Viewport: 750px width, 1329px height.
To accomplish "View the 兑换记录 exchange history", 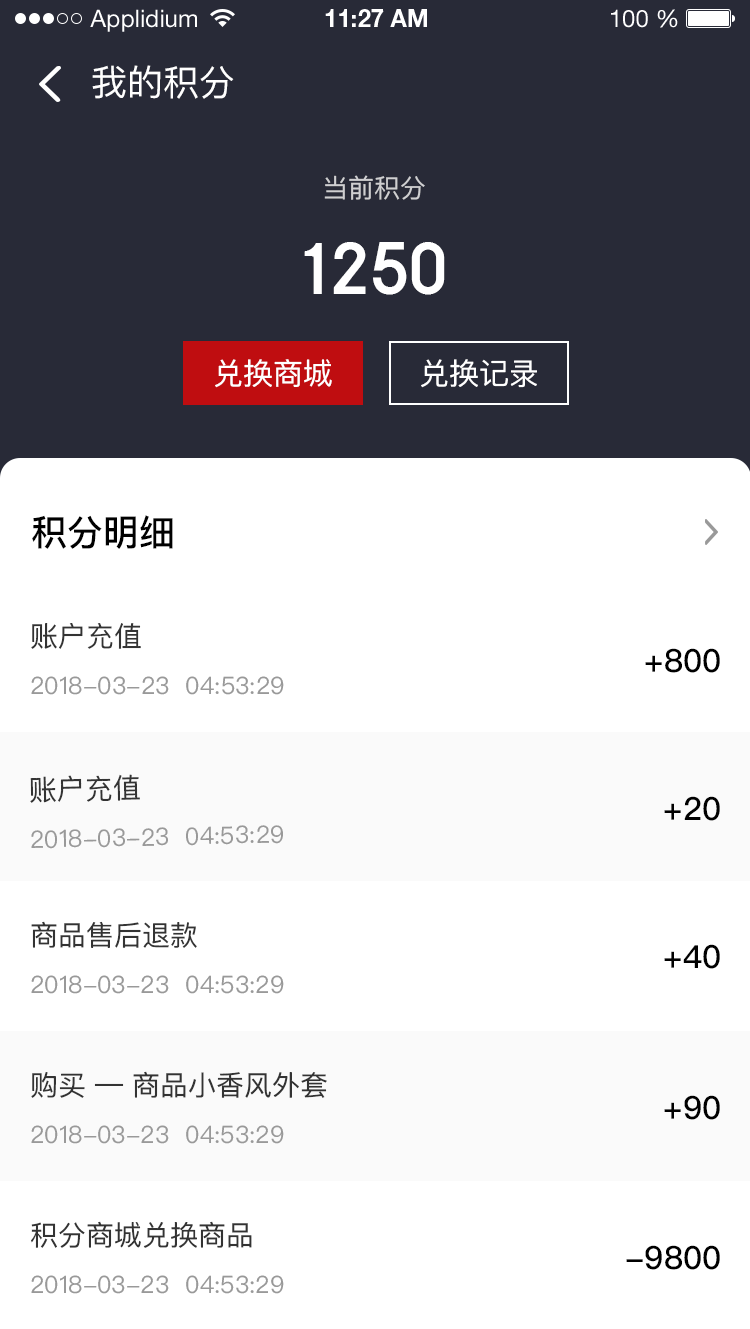I will pyautogui.click(x=478, y=373).
